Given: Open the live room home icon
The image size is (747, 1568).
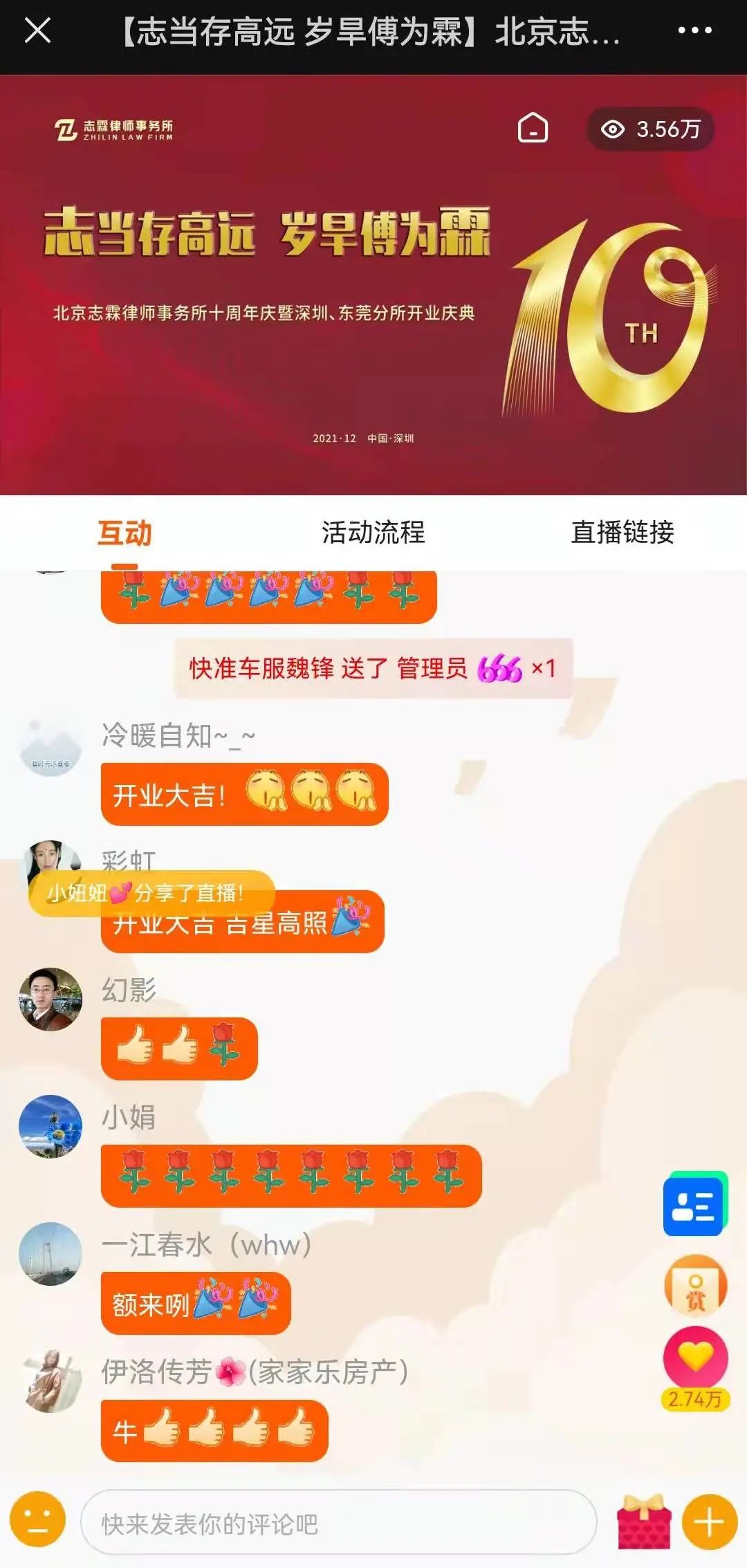Looking at the screenshot, I should 533,129.
